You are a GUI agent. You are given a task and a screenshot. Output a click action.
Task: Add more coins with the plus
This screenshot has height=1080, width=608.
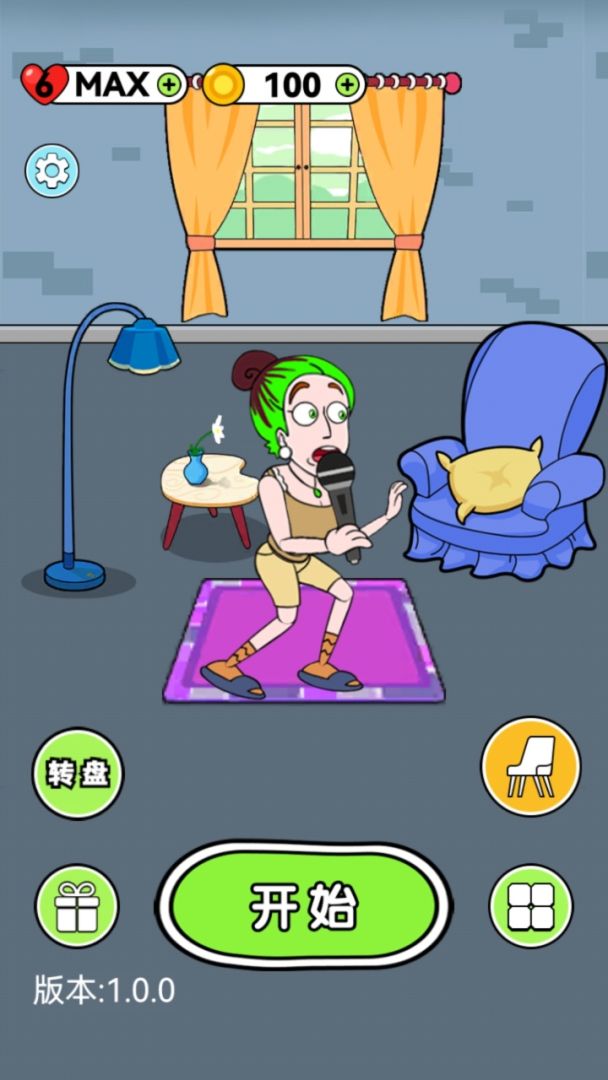click(348, 85)
